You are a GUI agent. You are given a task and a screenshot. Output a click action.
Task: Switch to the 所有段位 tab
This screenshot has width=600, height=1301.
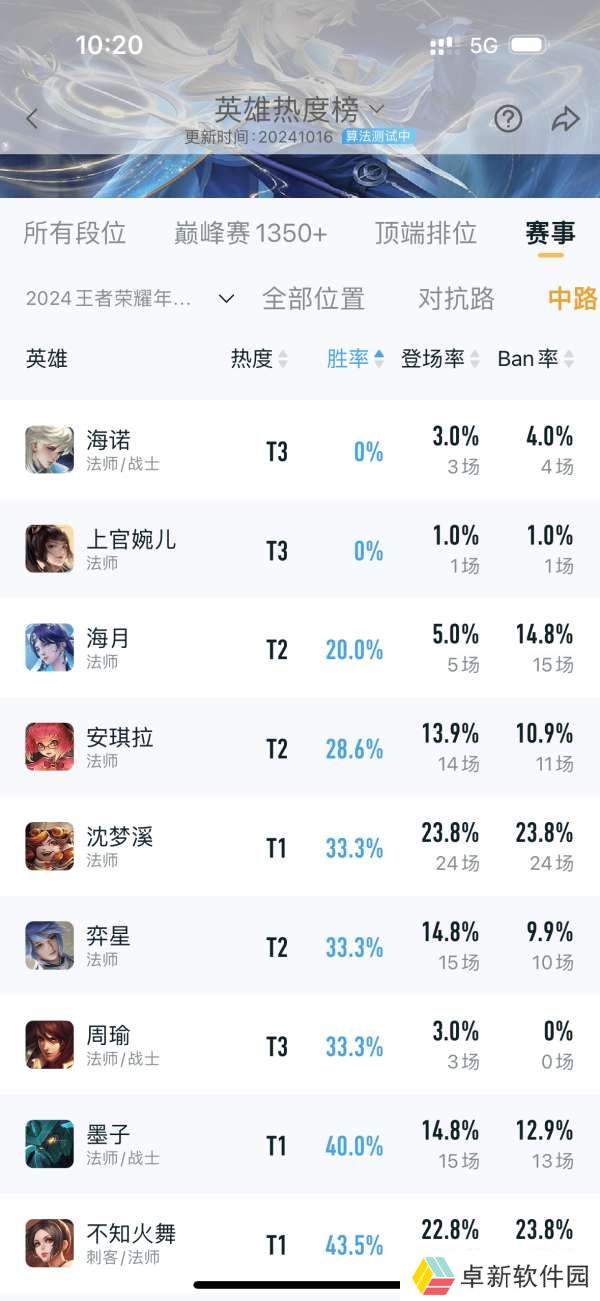(x=75, y=234)
